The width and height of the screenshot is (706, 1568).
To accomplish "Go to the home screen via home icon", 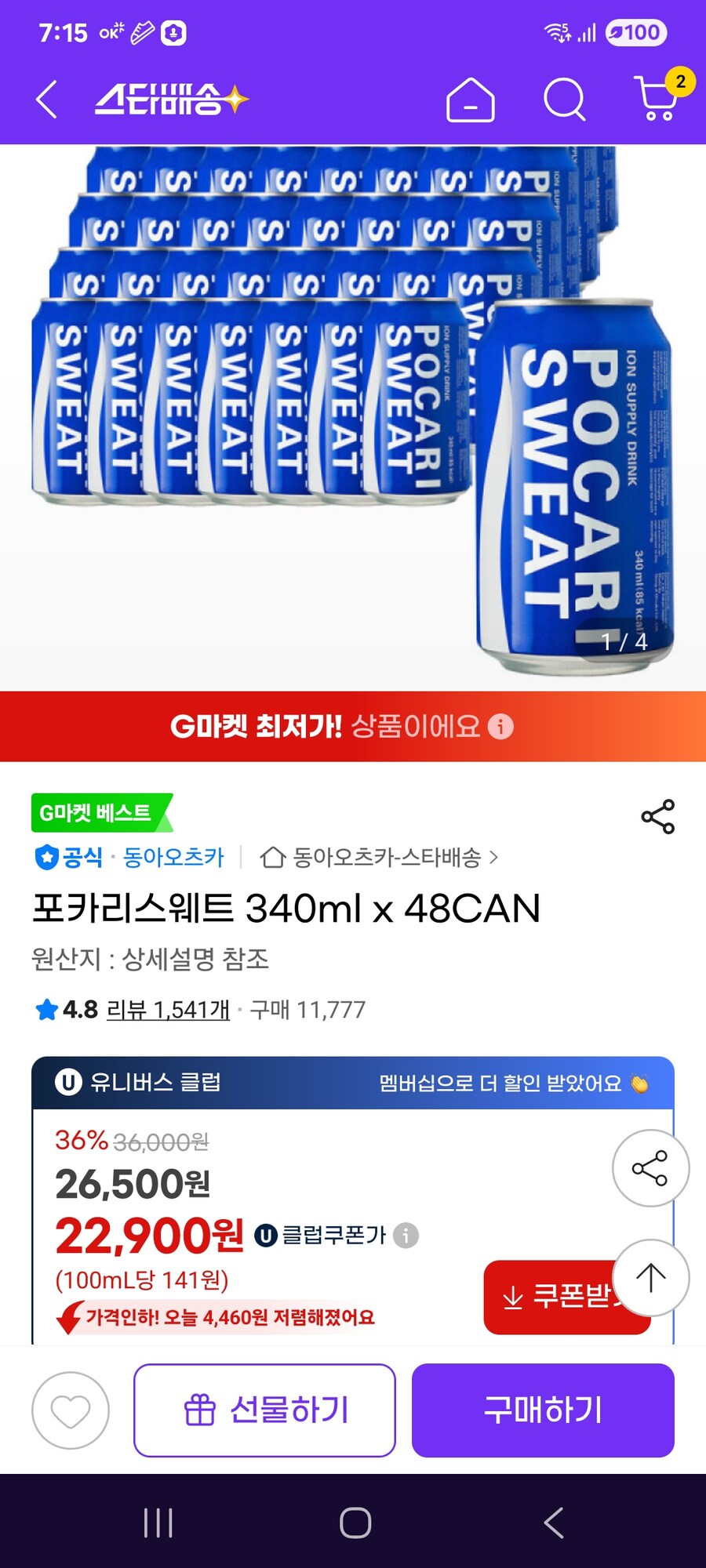I will [470, 100].
